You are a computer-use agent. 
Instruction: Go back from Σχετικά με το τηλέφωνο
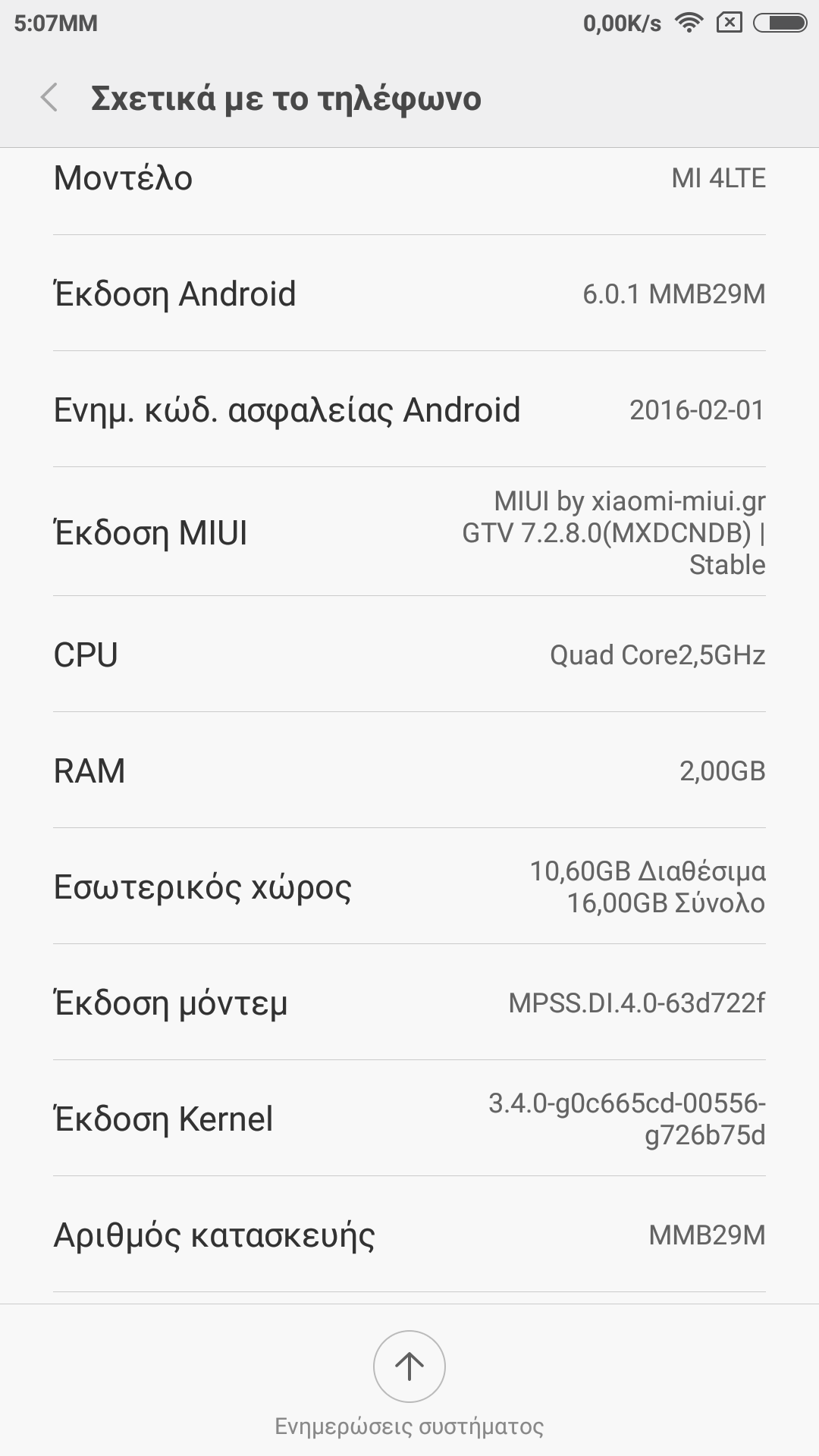(50, 99)
